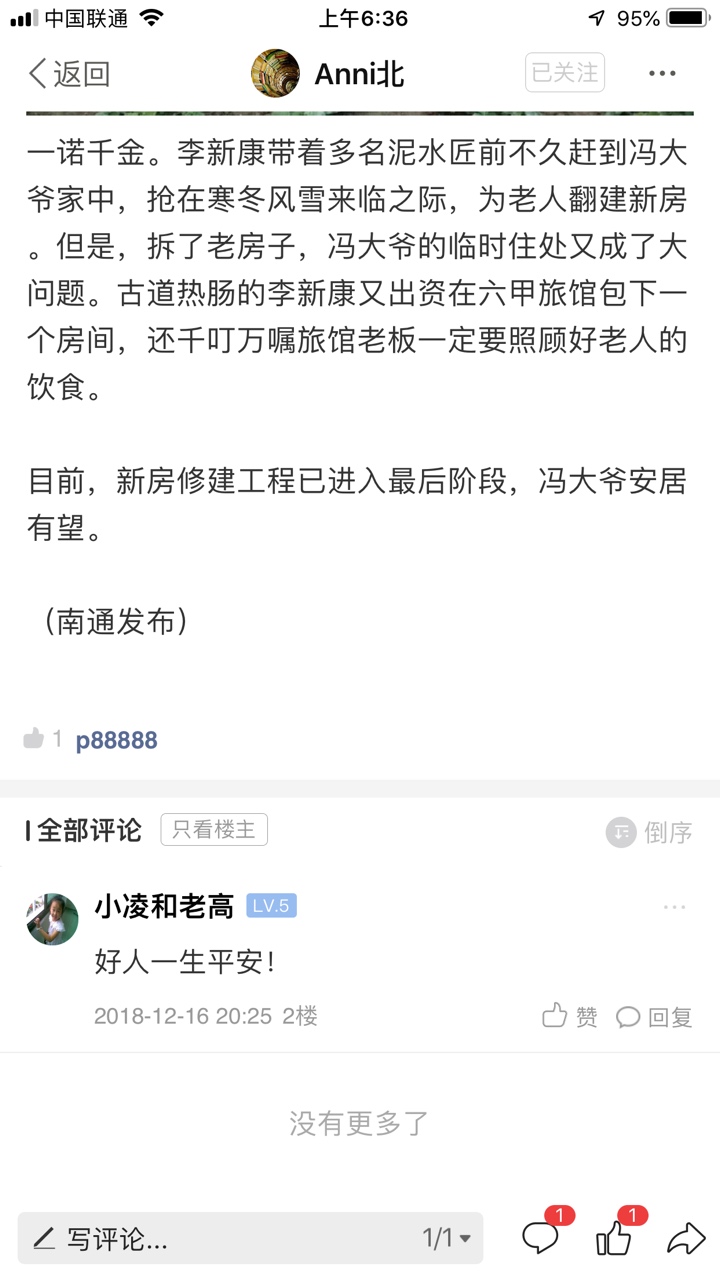The height and width of the screenshot is (1280, 720).
Task: Share this post via arrow icon
Action: pos(686,1239)
